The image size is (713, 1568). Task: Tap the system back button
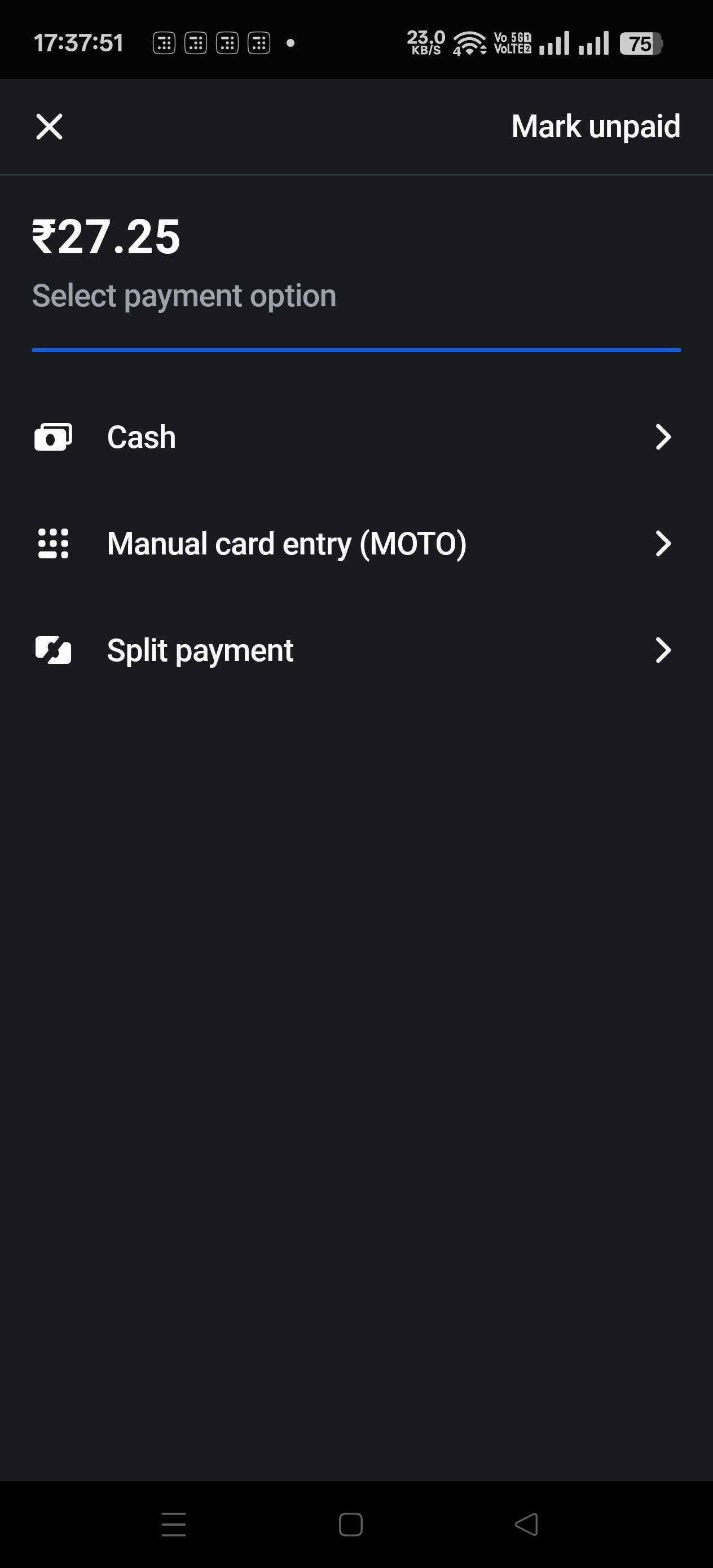click(526, 1524)
